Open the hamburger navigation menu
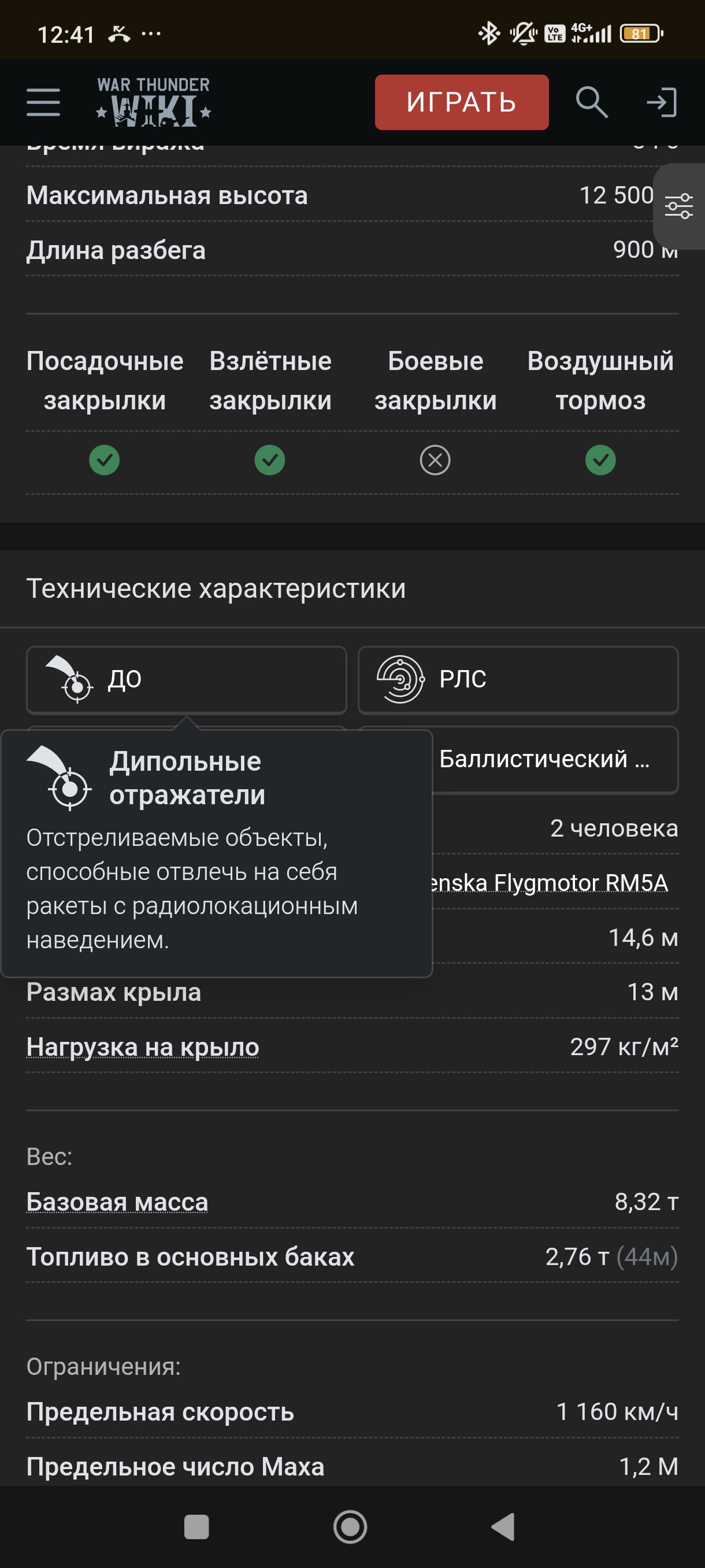This screenshot has width=705, height=1568. [x=43, y=102]
